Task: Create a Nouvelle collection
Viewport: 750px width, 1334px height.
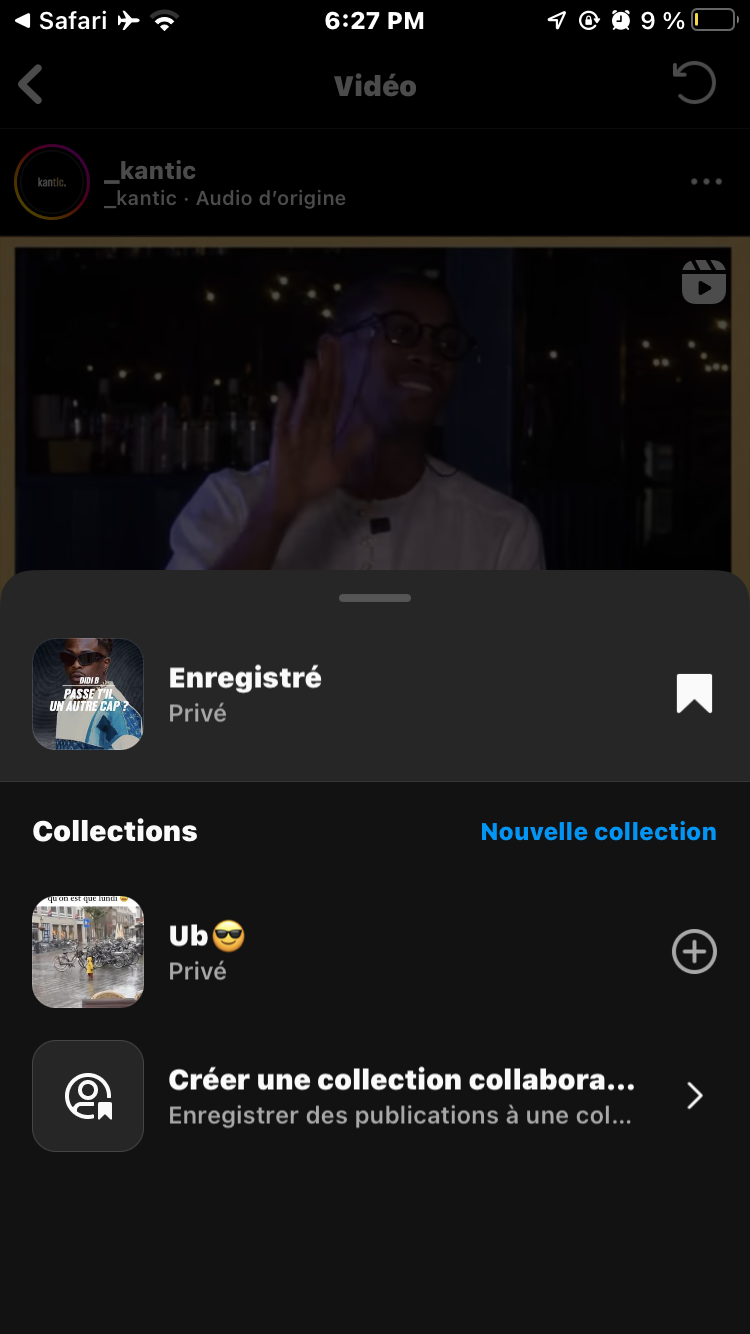Action: pyautogui.click(x=598, y=831)
